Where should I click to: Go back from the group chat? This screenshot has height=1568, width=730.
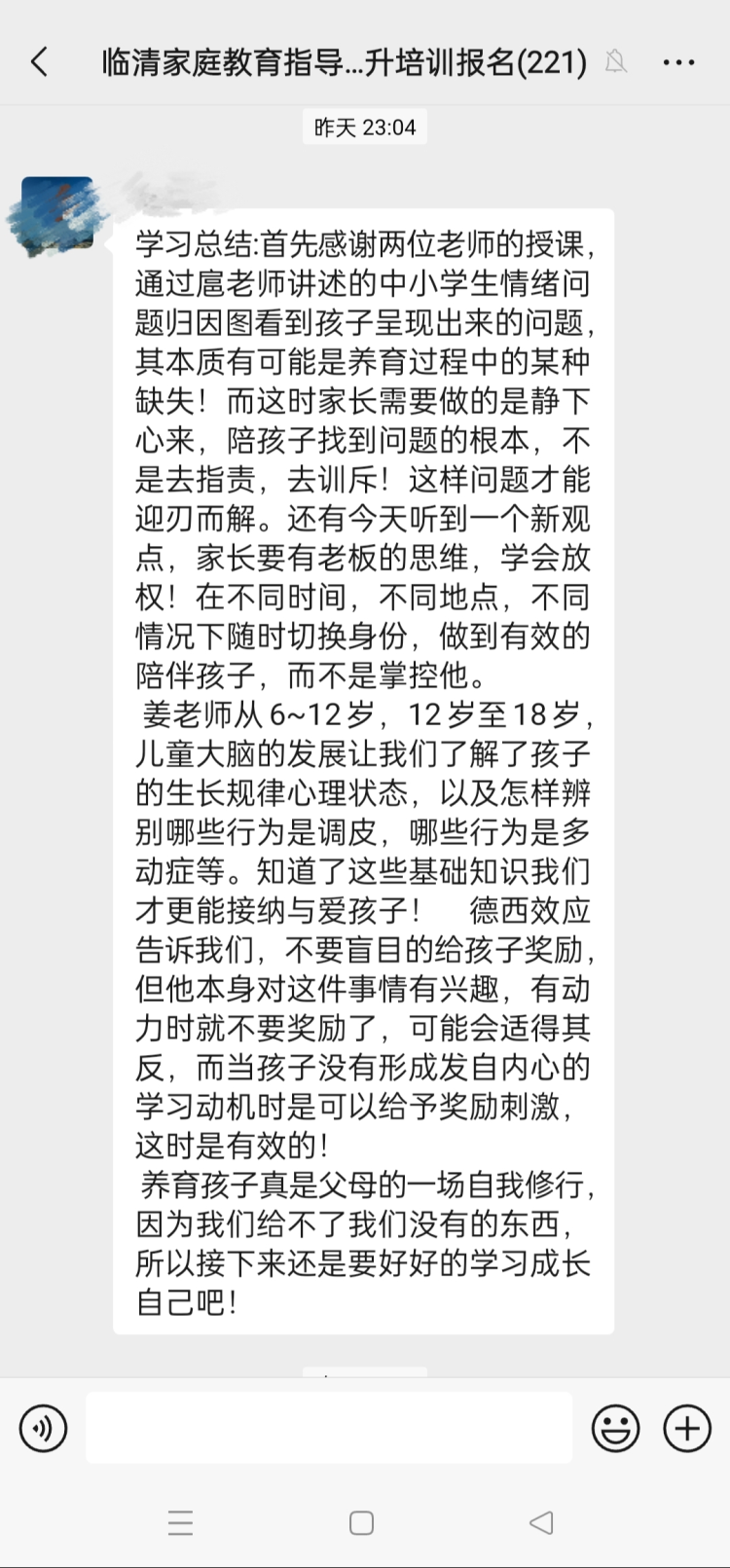click(39, 62)
